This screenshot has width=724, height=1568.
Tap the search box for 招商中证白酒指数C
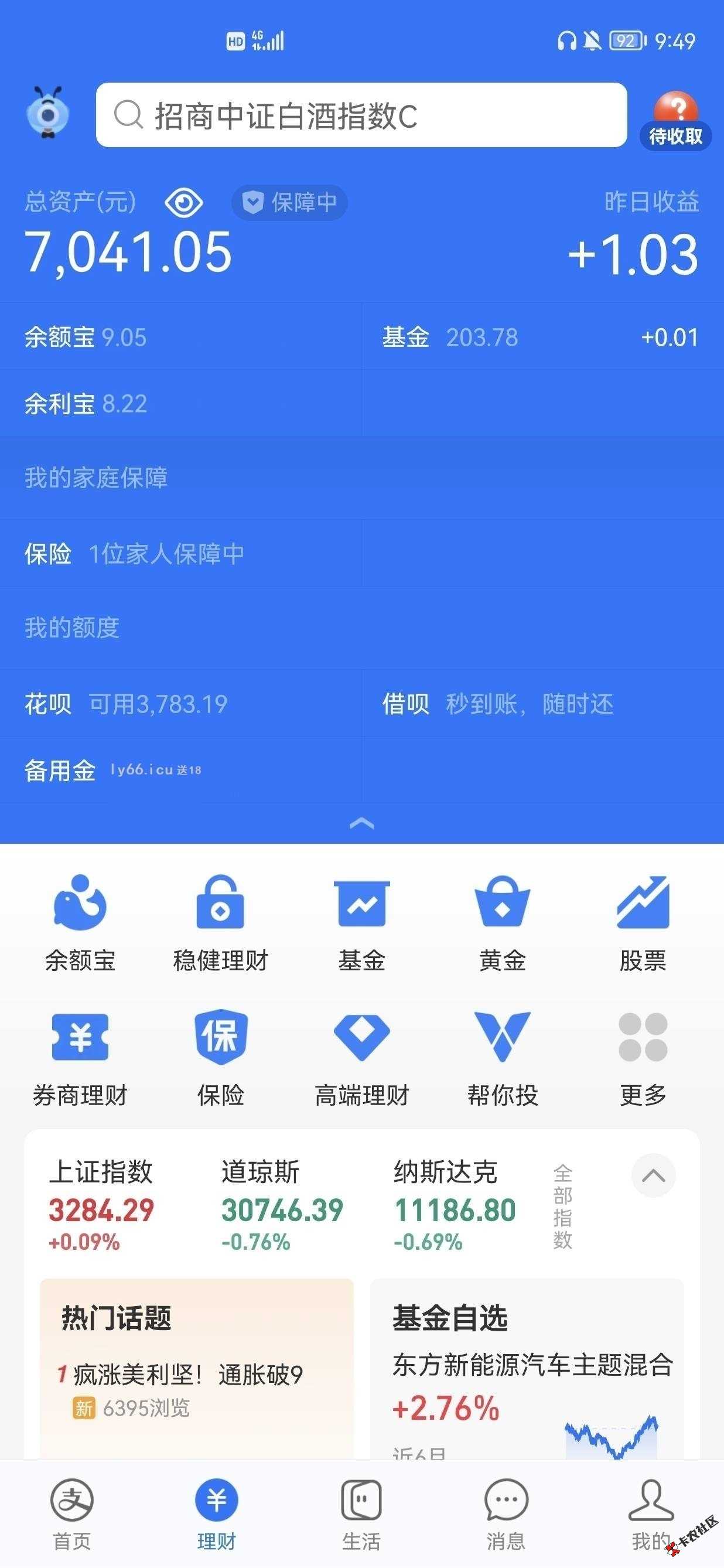tap(361, 115)
